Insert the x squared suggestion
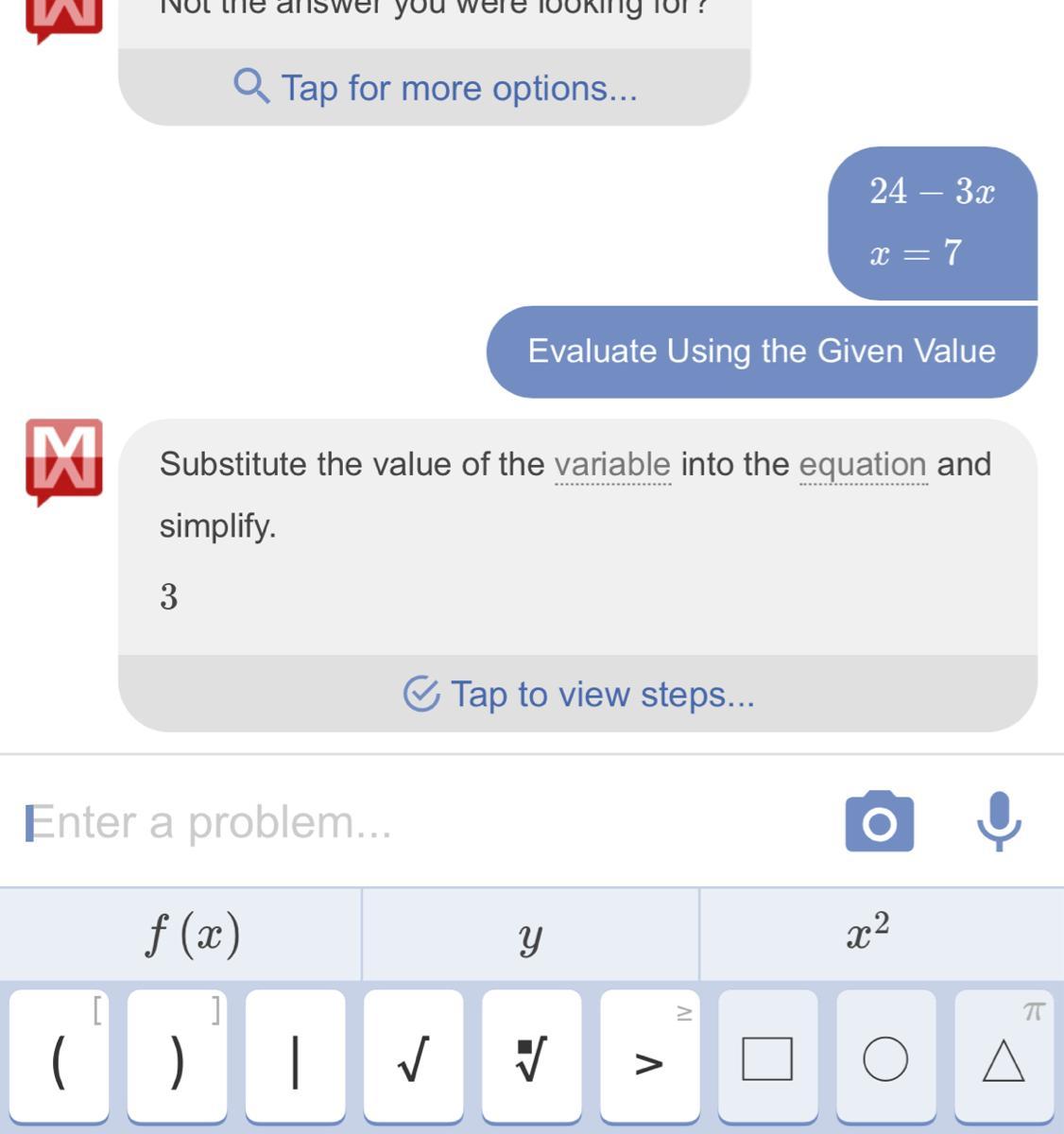Screen dimensions: 1064x1134 pyautogui.click(x=867, y=935)
